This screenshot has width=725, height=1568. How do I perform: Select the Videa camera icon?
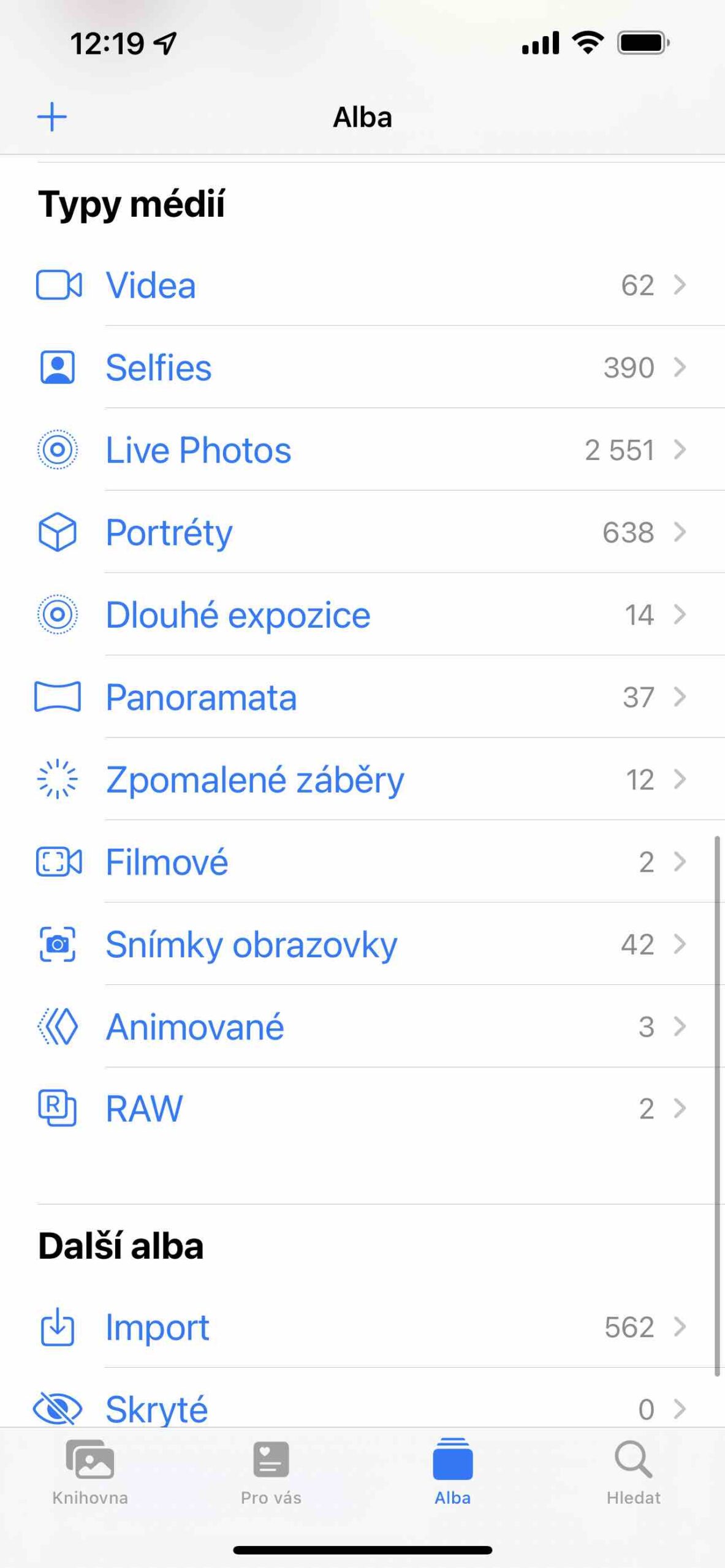point(59,284)
